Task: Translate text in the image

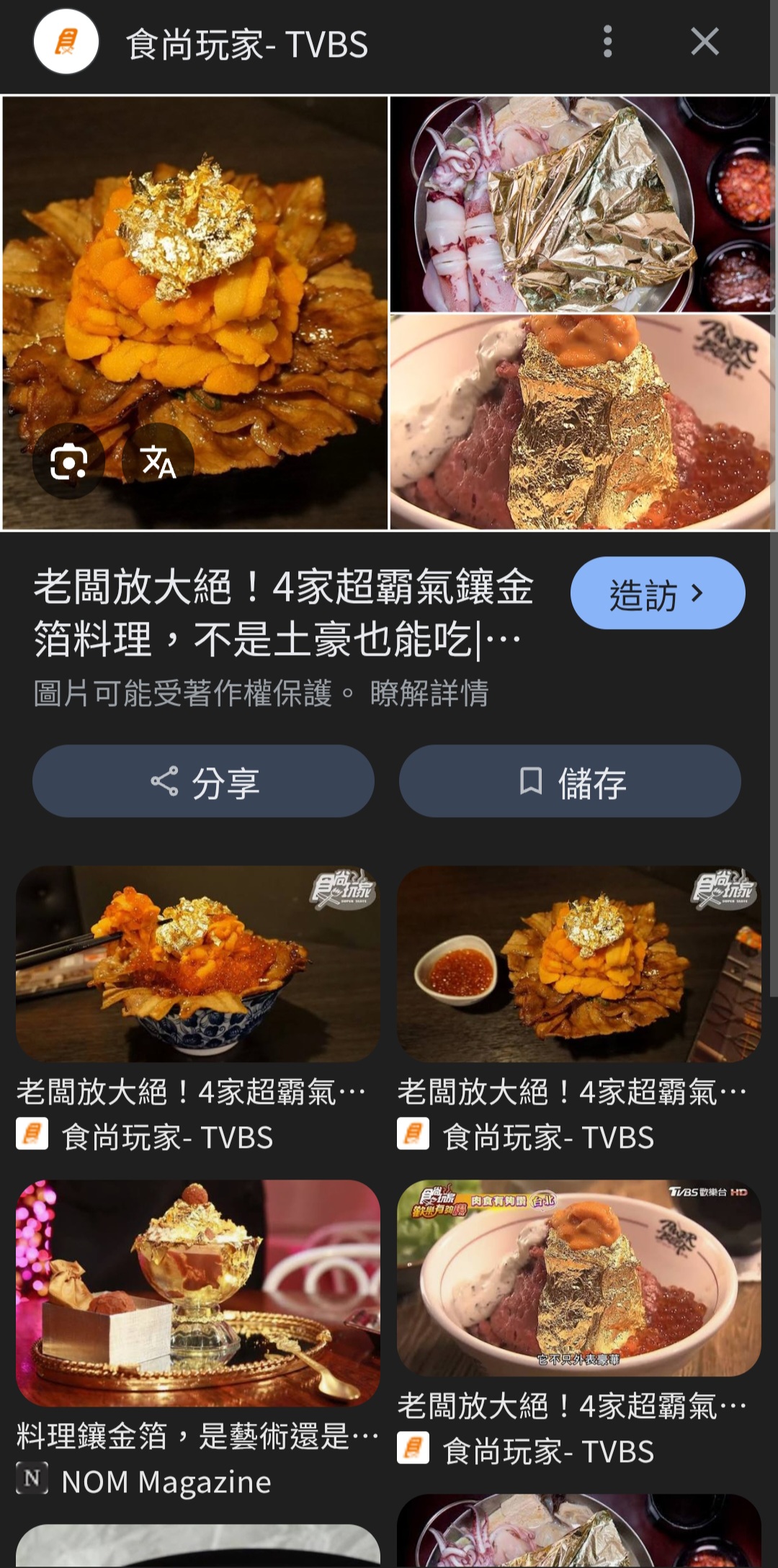Action: click(158, 461)
